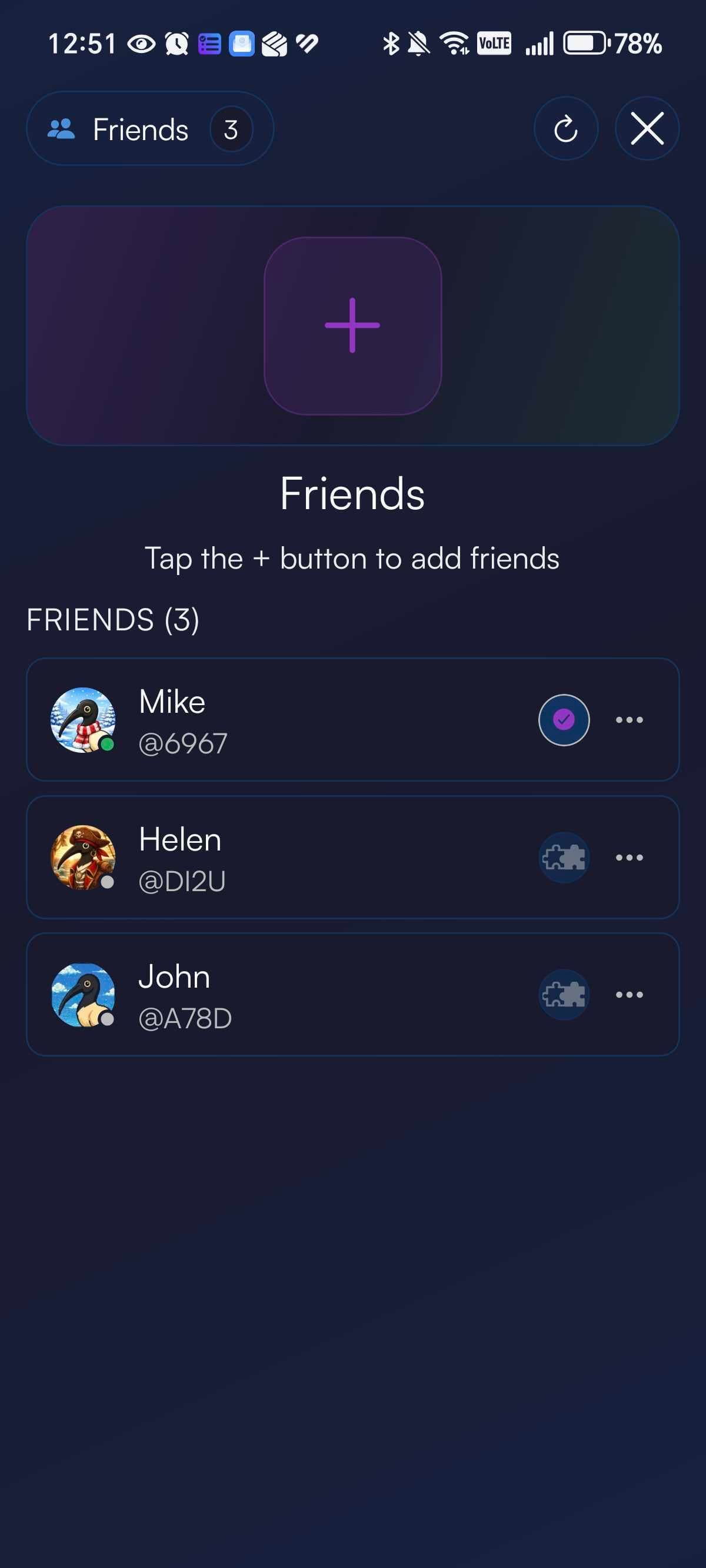Viewport: 706px width, 1568px height.
Task: Tap the battery indicator in the status bar
Action: pyautogui.click(x=585, y=41)
